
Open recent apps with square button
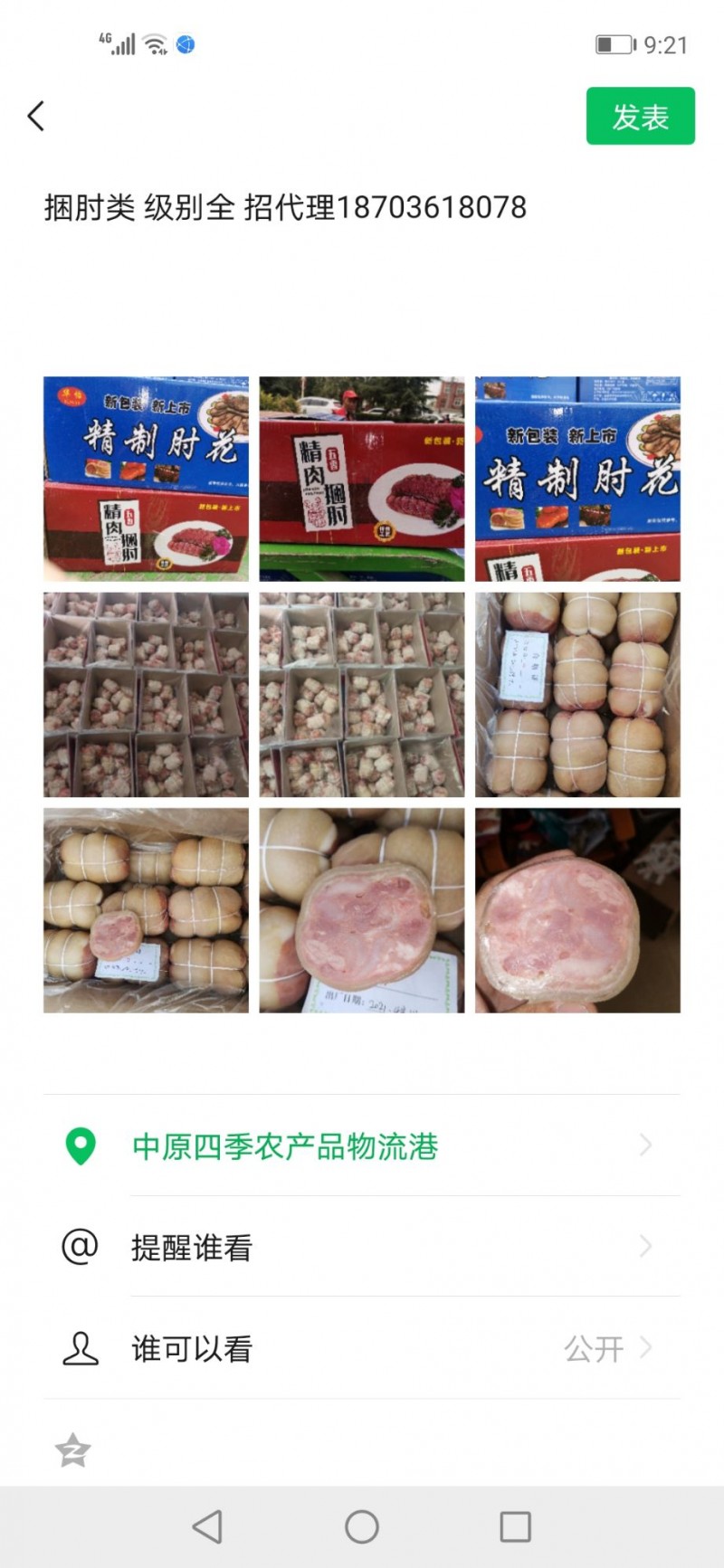coord(515,1527)
